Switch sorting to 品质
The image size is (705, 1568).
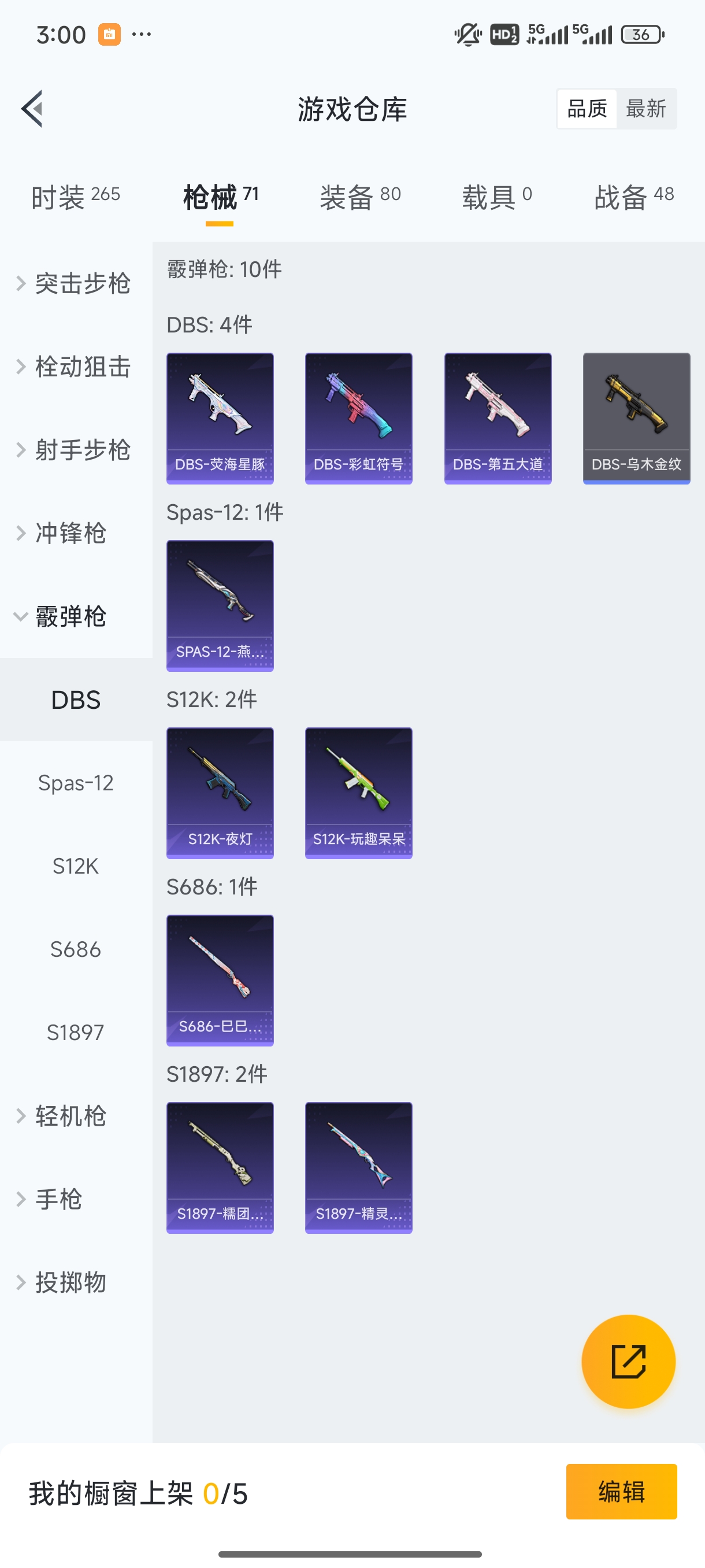tap(586, 108)
